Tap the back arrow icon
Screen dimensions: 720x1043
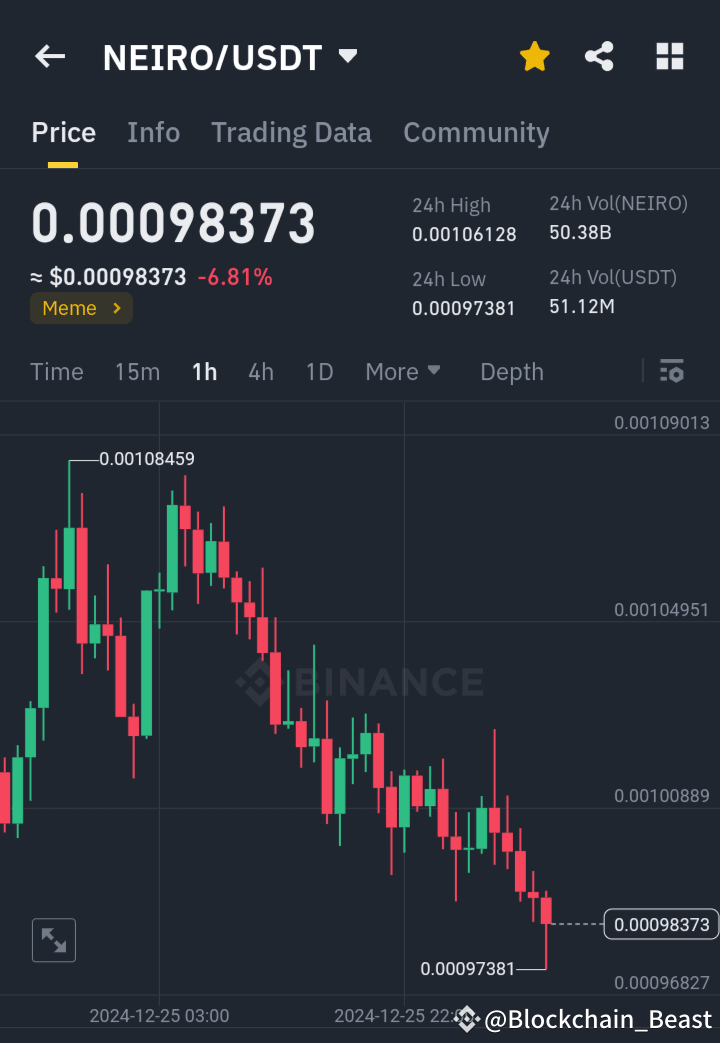49,56
